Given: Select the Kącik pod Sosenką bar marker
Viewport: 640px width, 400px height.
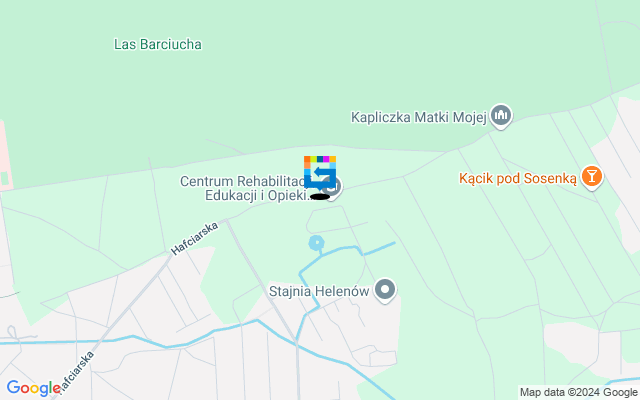Looking at the screenshot, I should pos(592,178).
